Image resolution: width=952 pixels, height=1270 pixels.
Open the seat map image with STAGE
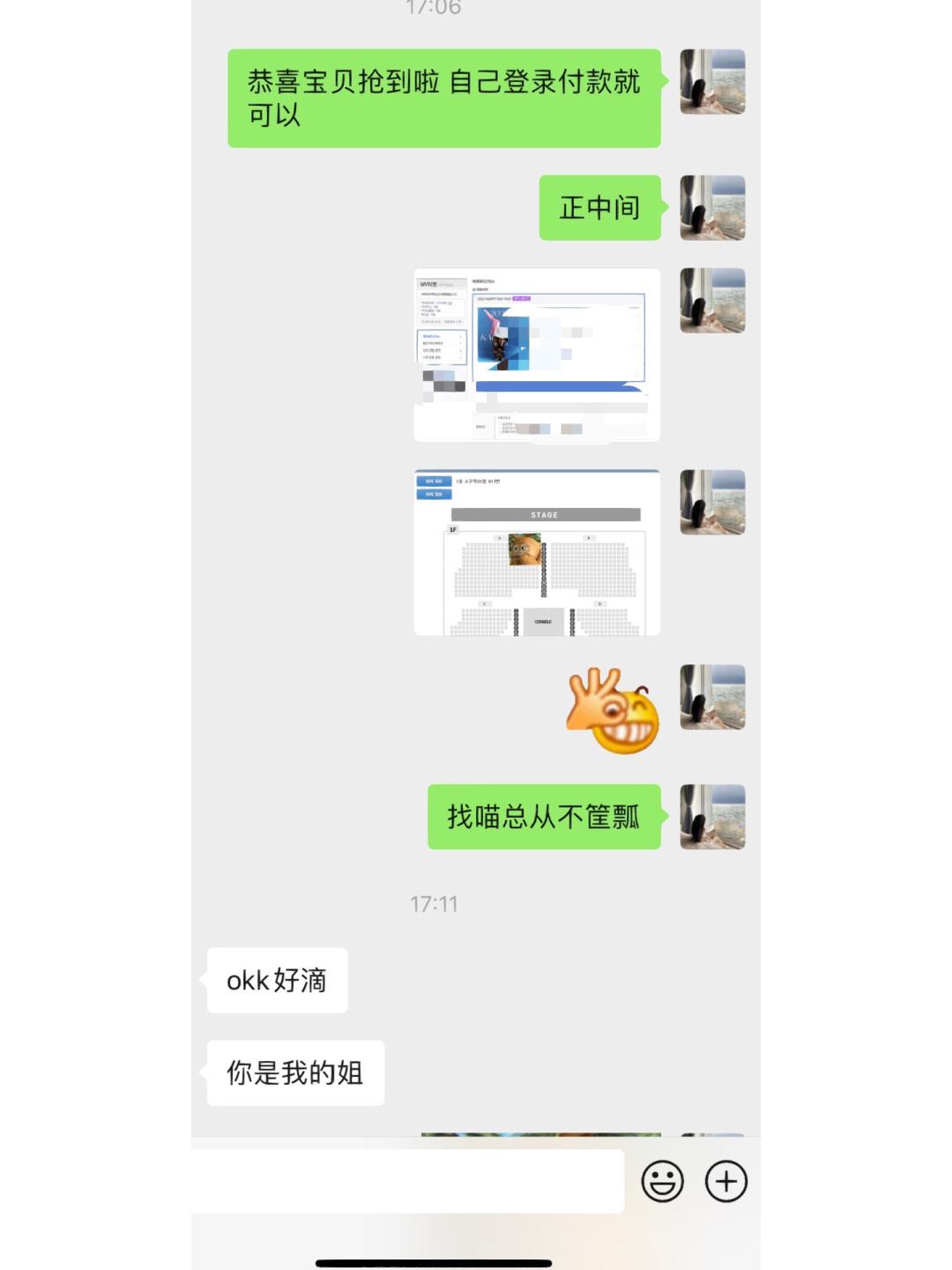tap(537, 553)
